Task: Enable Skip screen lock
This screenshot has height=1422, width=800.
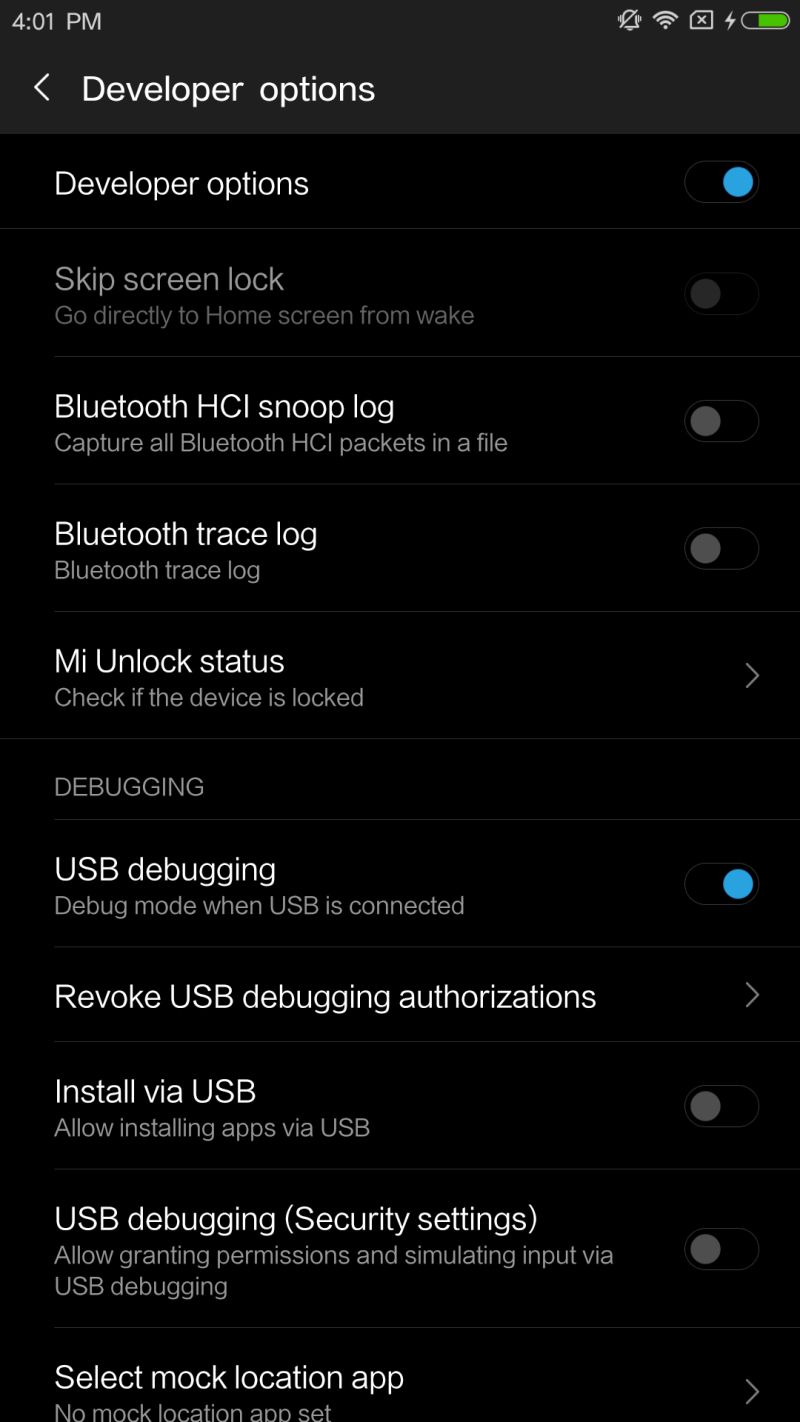Action: 721,293
